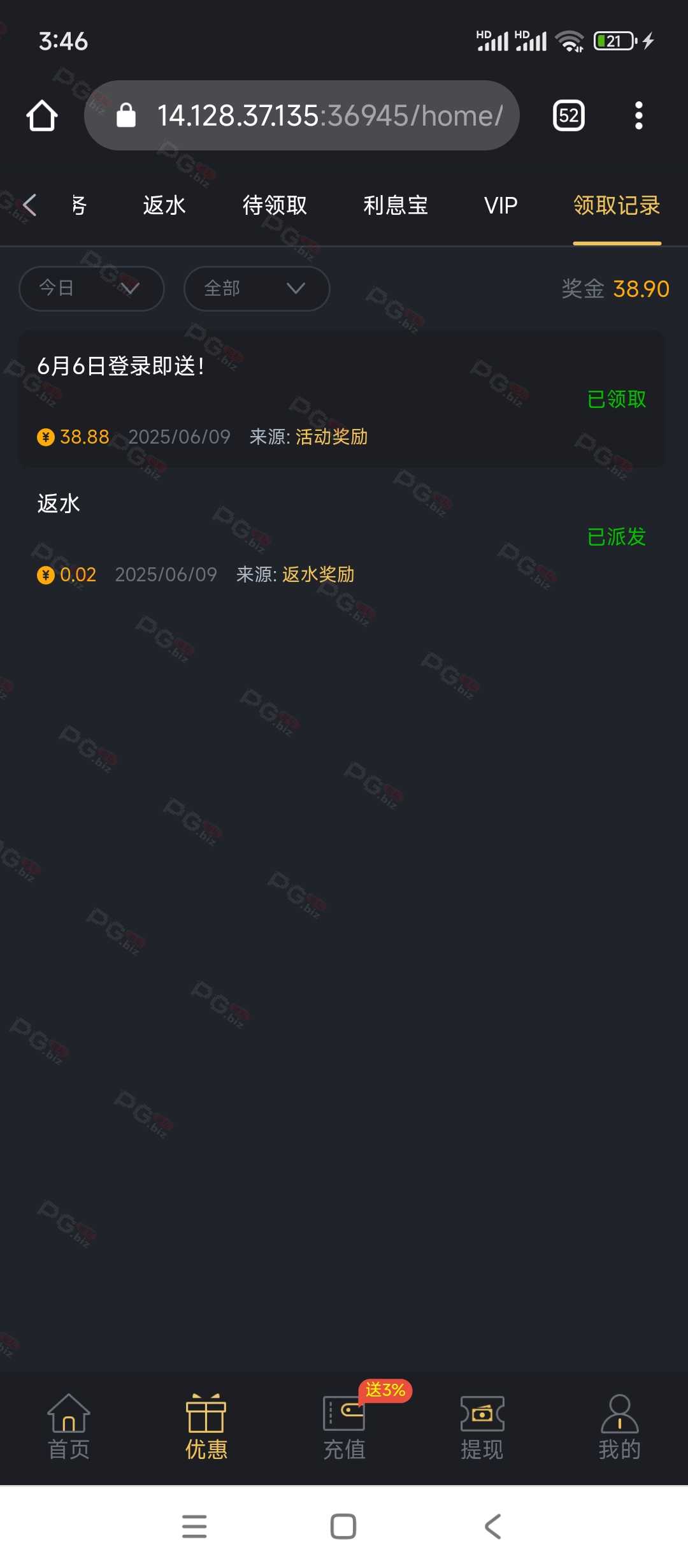
Task: Open 优惠 in bottom navigation
Action: pyautogui.click(x=206, y=1427)
